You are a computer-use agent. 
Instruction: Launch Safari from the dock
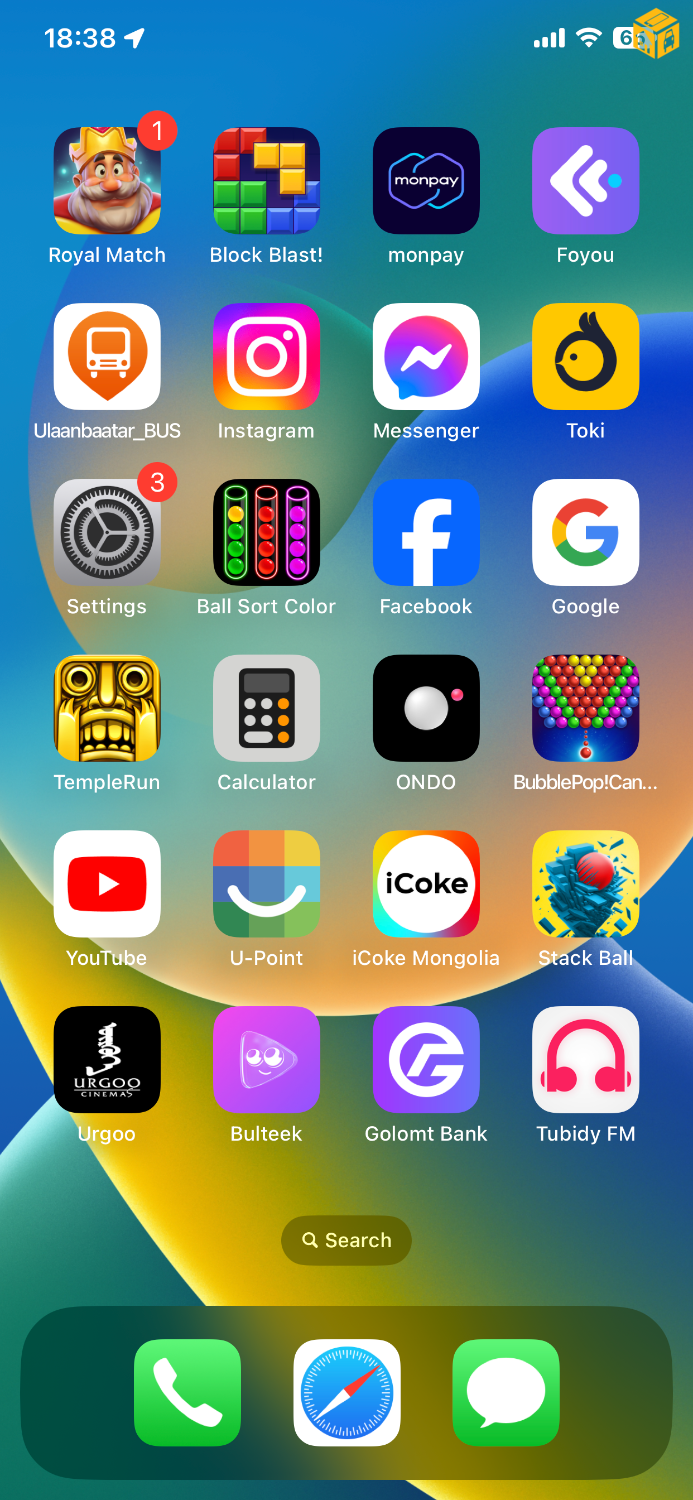click(x=346, y=1393)
